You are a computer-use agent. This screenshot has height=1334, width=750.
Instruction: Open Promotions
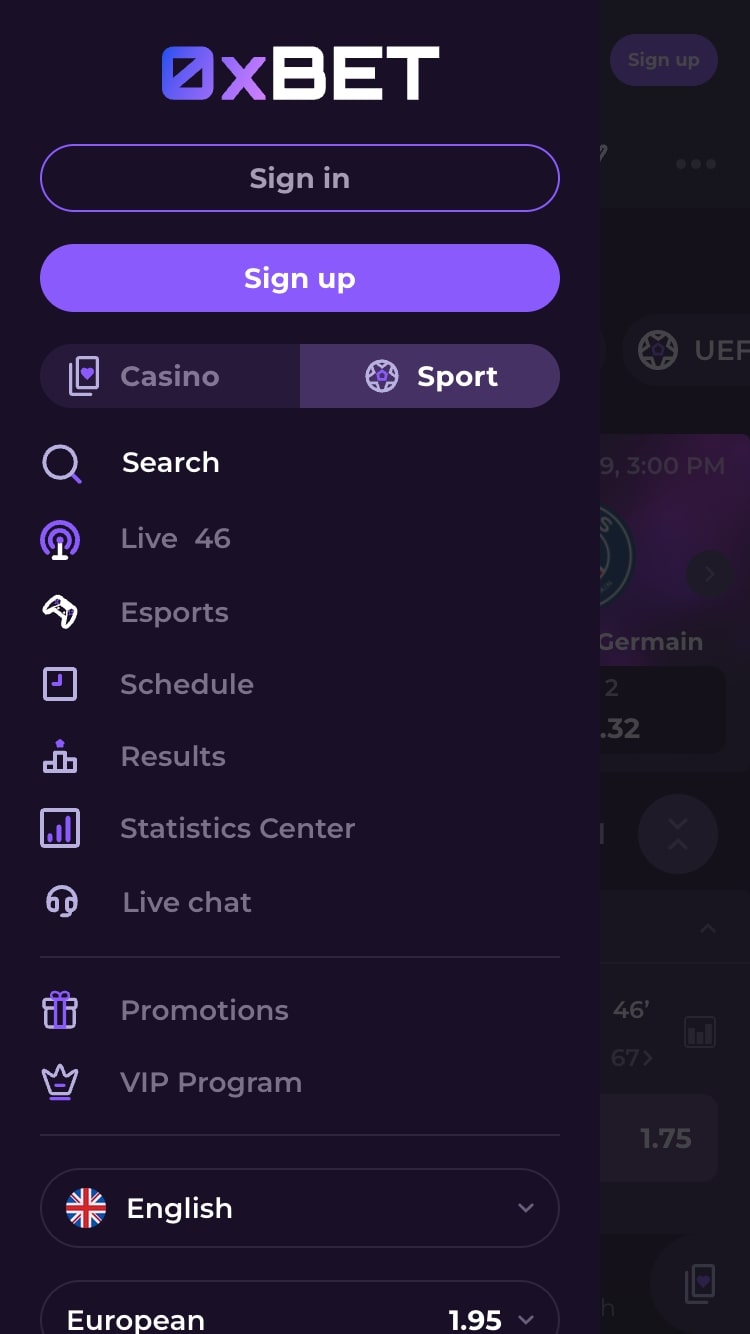pyautogui.click(x=299, y=1010)
